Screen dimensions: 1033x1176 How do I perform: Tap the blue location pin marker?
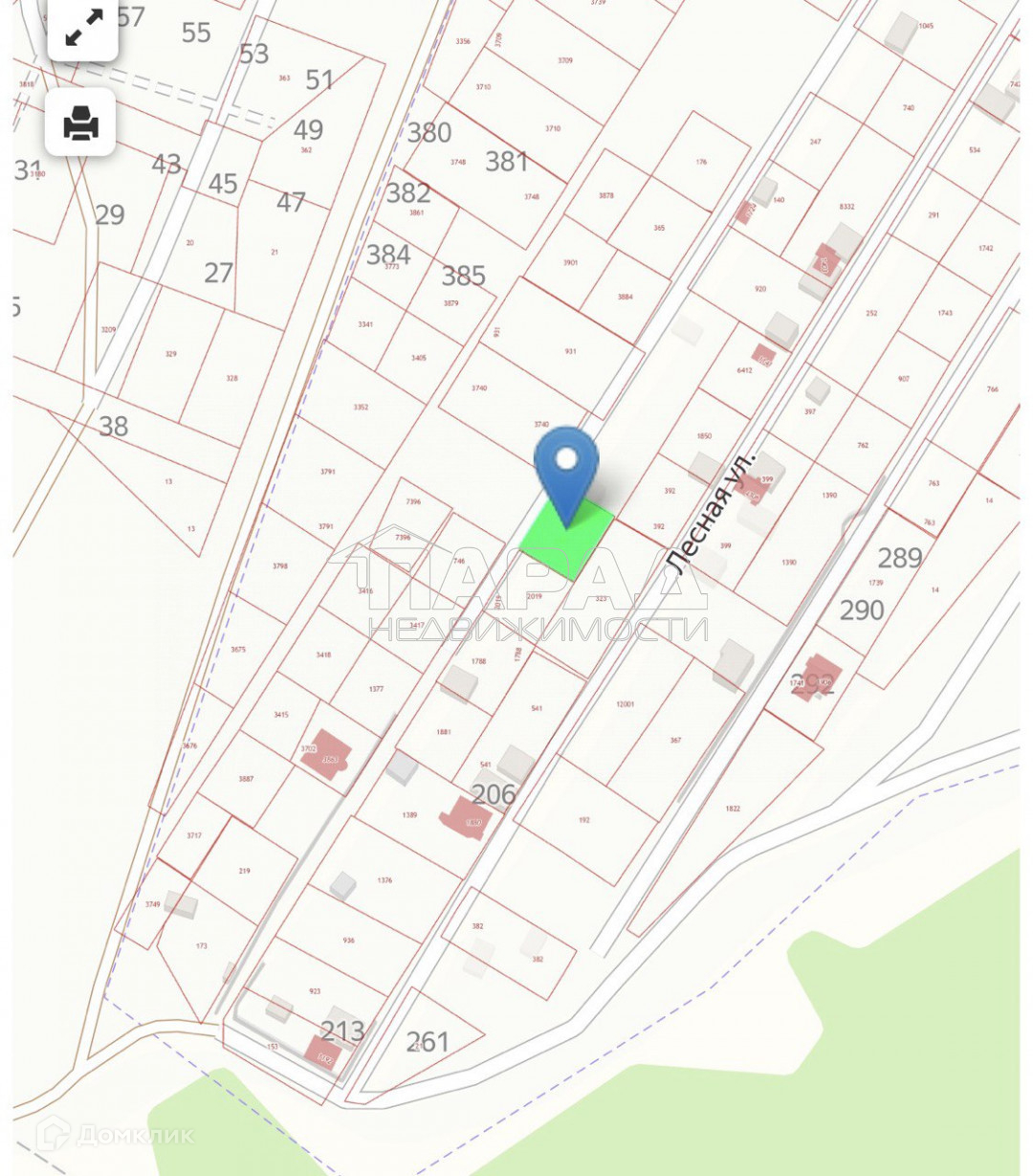(x=566, y=471)
